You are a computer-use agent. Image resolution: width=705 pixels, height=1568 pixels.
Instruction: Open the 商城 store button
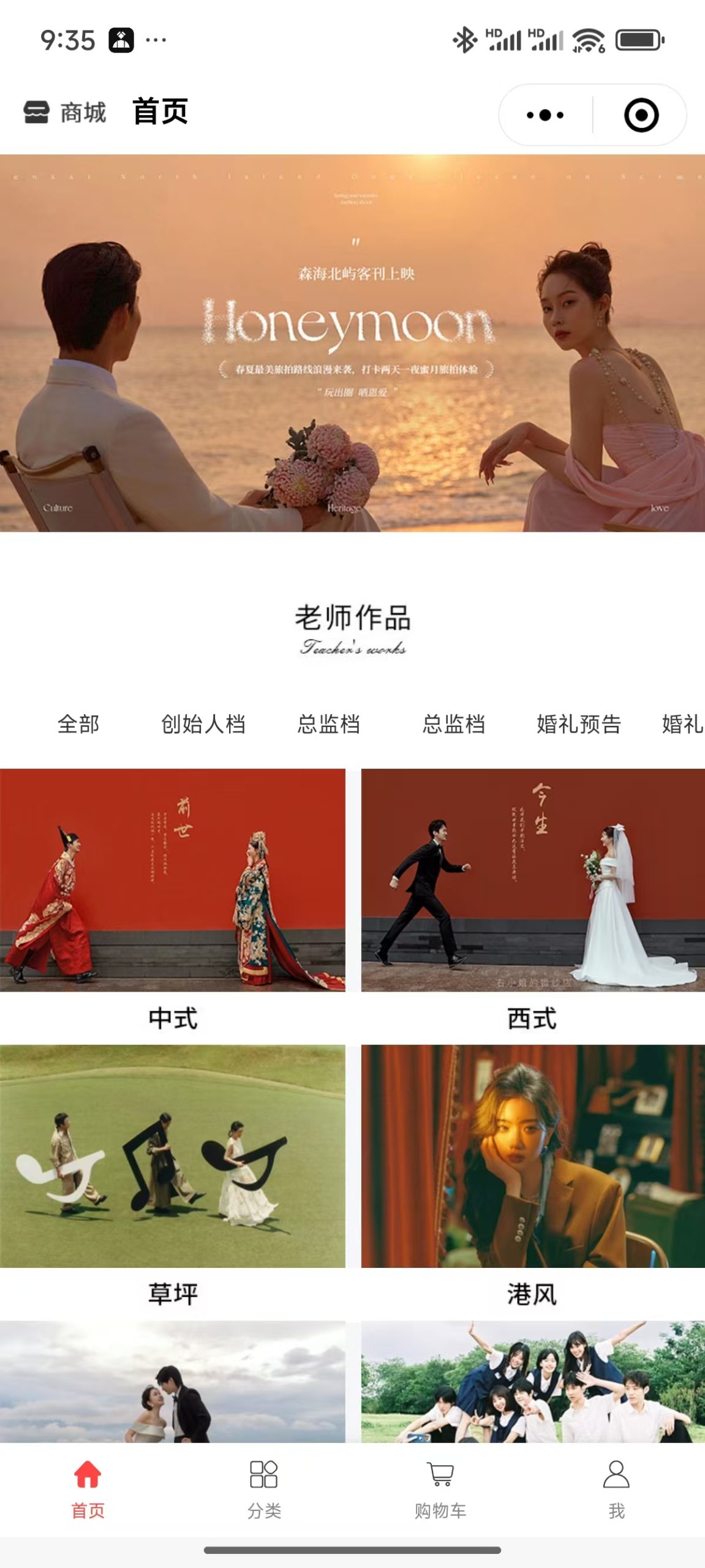65,113
